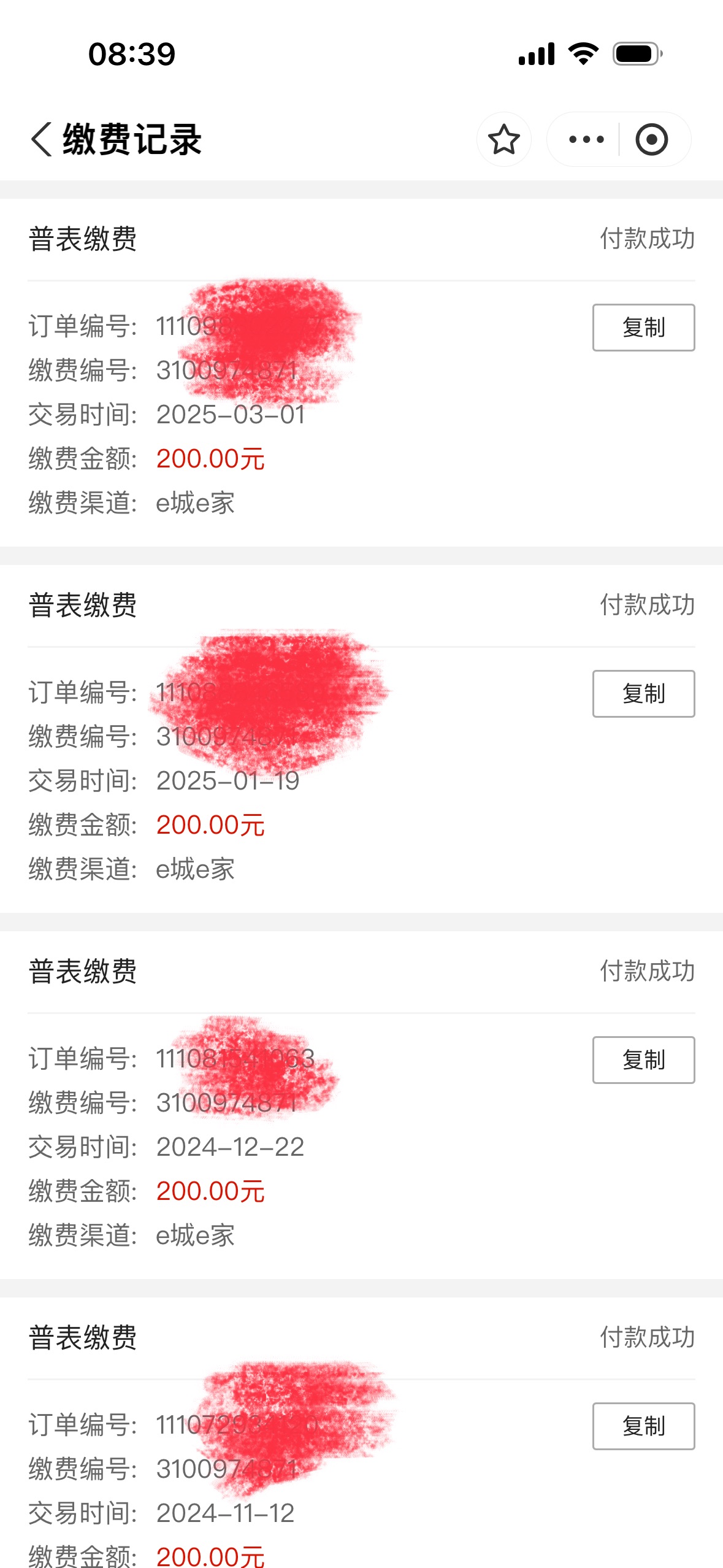The height and width of the screenshot is (1568, 723).
Task: Copy order number of 2024-12-22 payment
Action: (643, 1060)
